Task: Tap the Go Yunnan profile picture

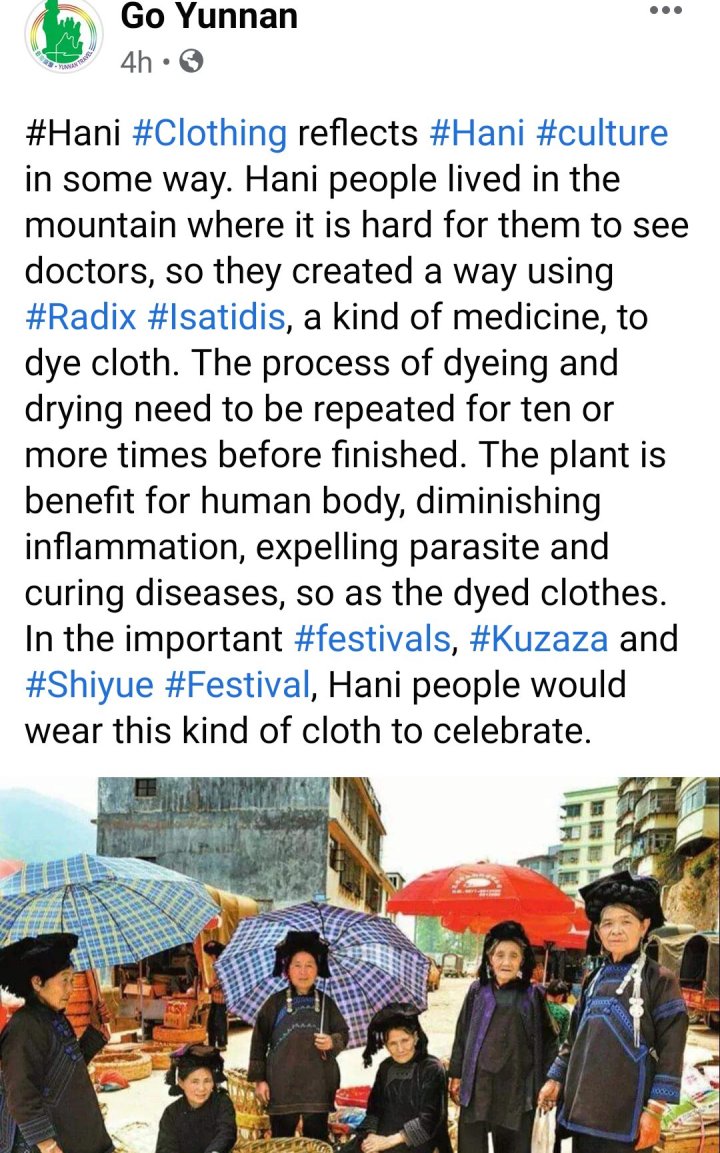Action: coord(62,35)
